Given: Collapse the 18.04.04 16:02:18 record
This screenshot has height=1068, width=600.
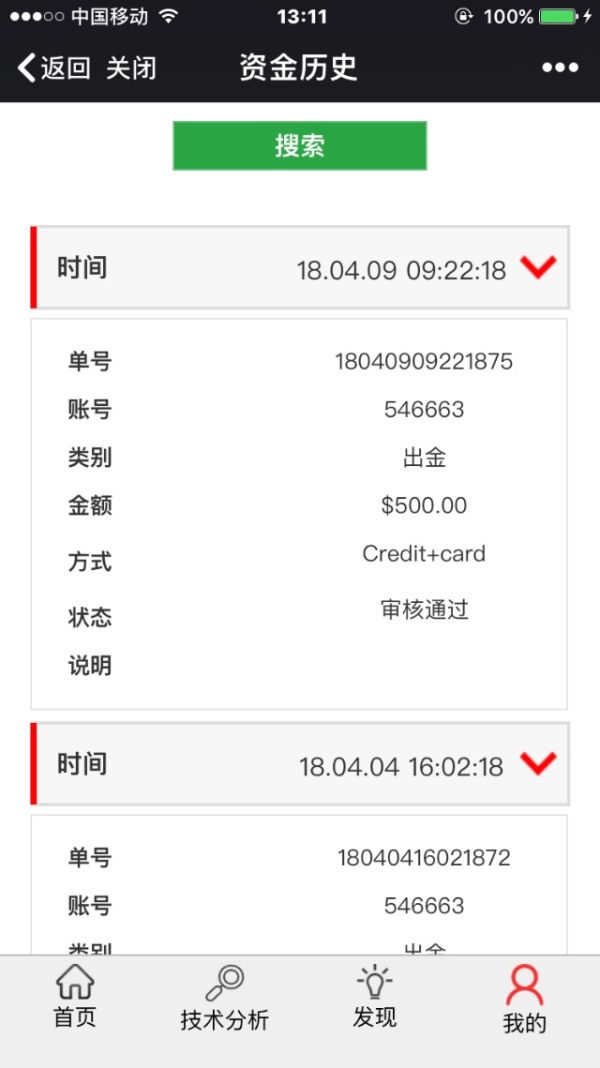Looking at the screenshot, I should coord(538,764).
